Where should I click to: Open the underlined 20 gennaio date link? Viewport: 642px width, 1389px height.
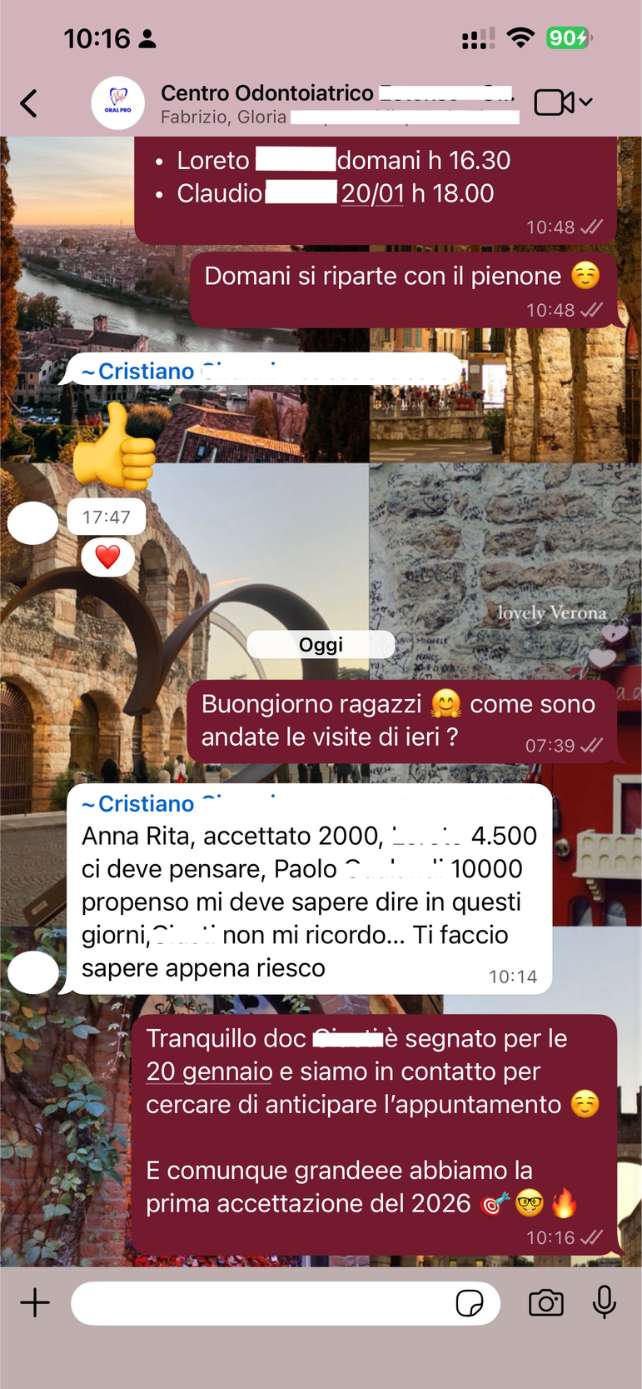point(209,1072)
